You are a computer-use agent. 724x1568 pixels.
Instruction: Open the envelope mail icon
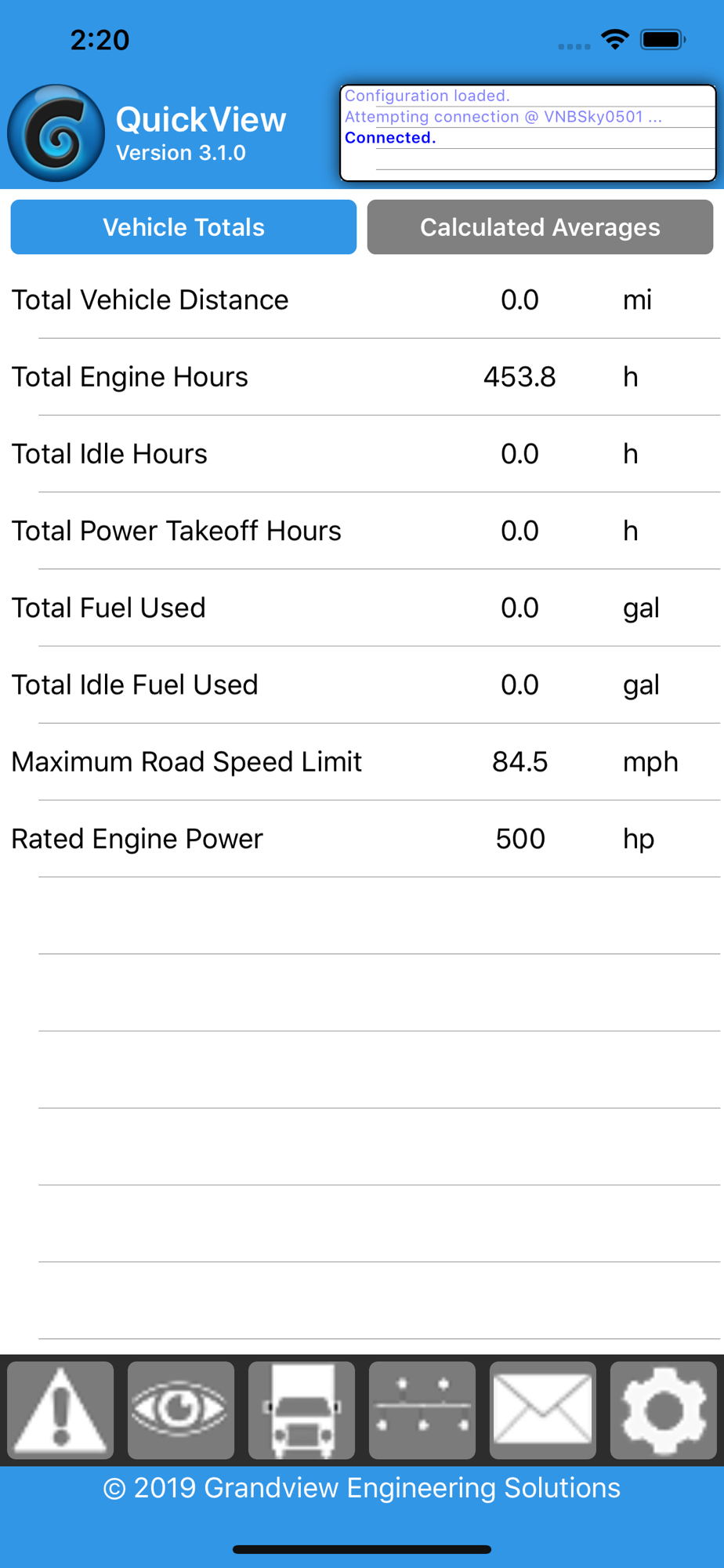[543, 1410]
